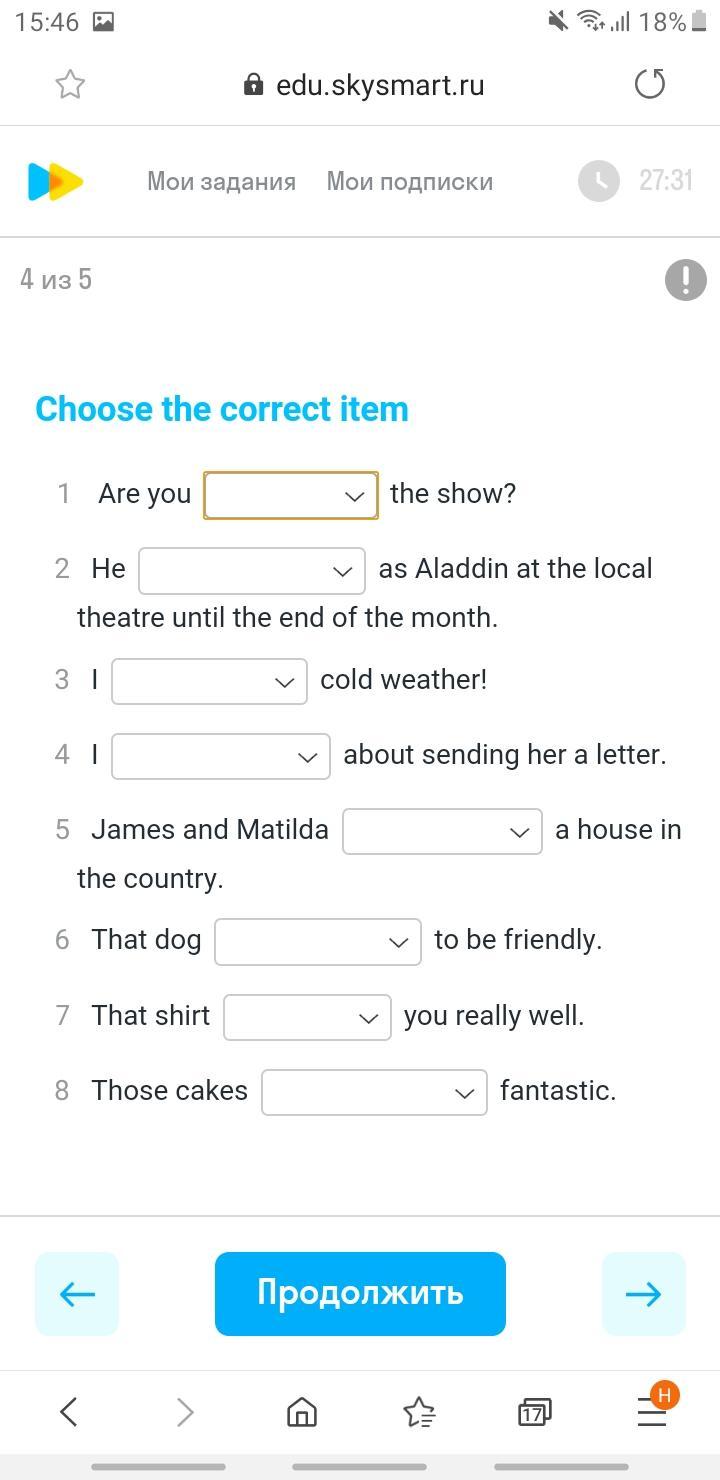Tap the edu.skysmart.ru address bar
Image resolution: width=720 pixels, height=1480 pixels.
coord(364,85)
